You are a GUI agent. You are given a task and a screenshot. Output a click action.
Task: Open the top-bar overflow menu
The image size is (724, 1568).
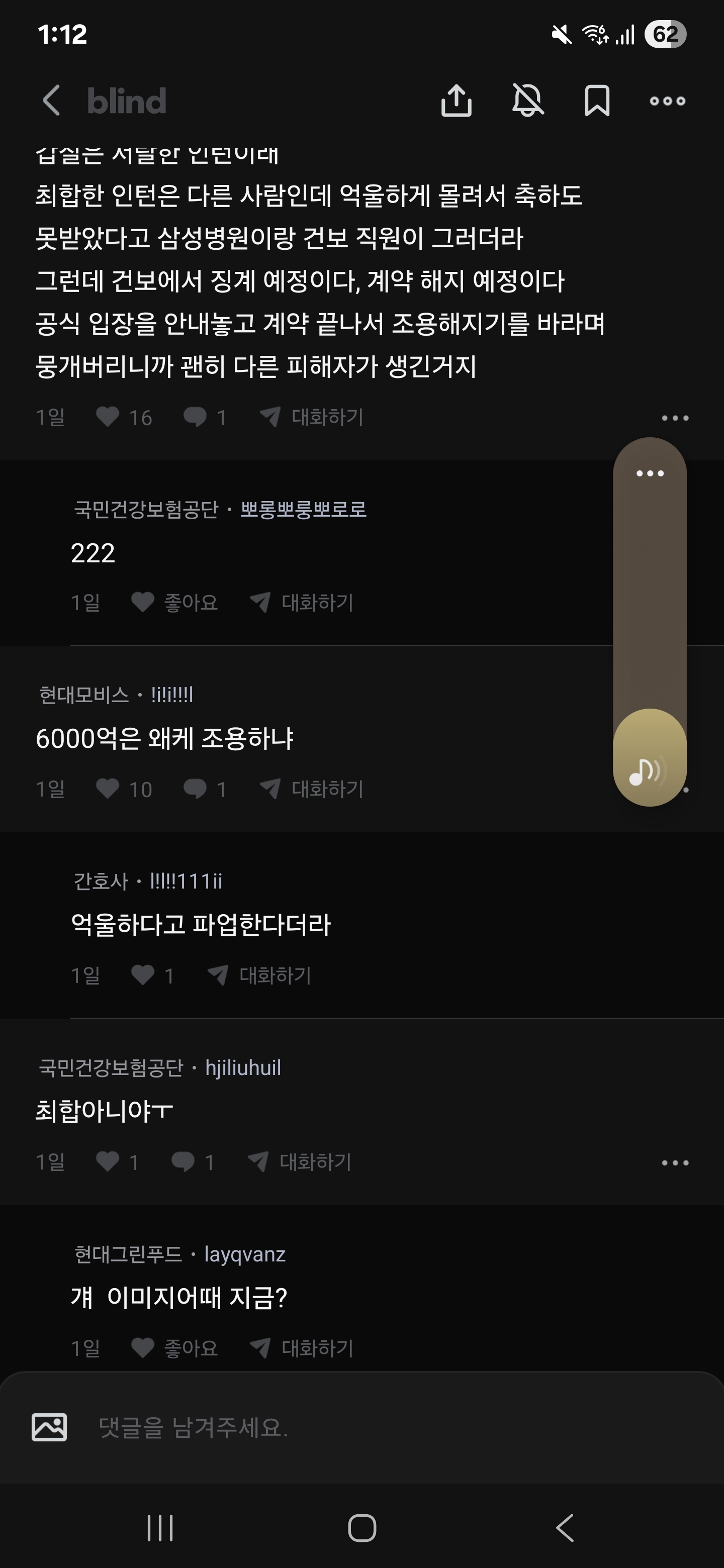667,101
